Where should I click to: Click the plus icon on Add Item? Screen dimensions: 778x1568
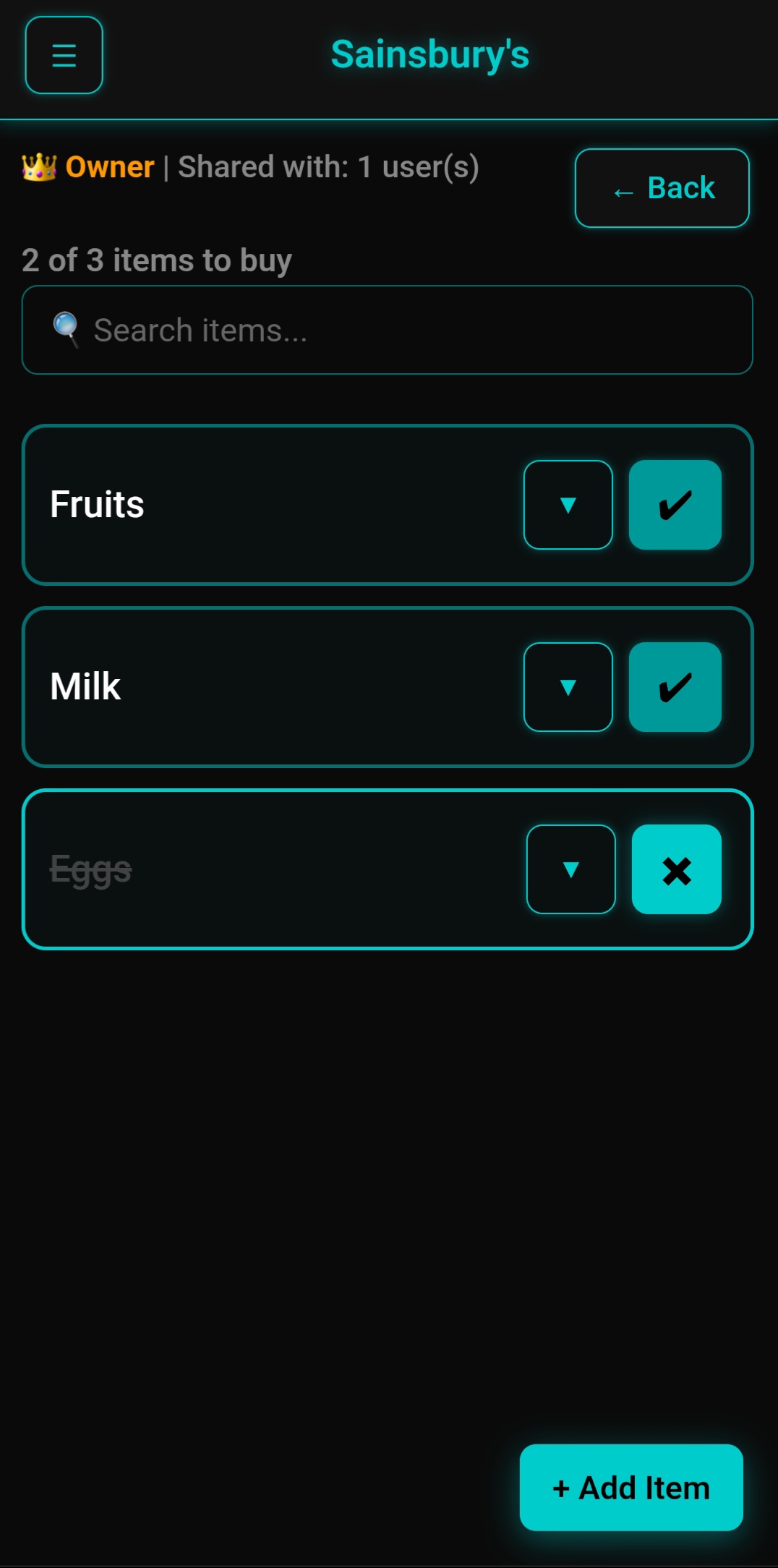click(x=563, y=1488)
